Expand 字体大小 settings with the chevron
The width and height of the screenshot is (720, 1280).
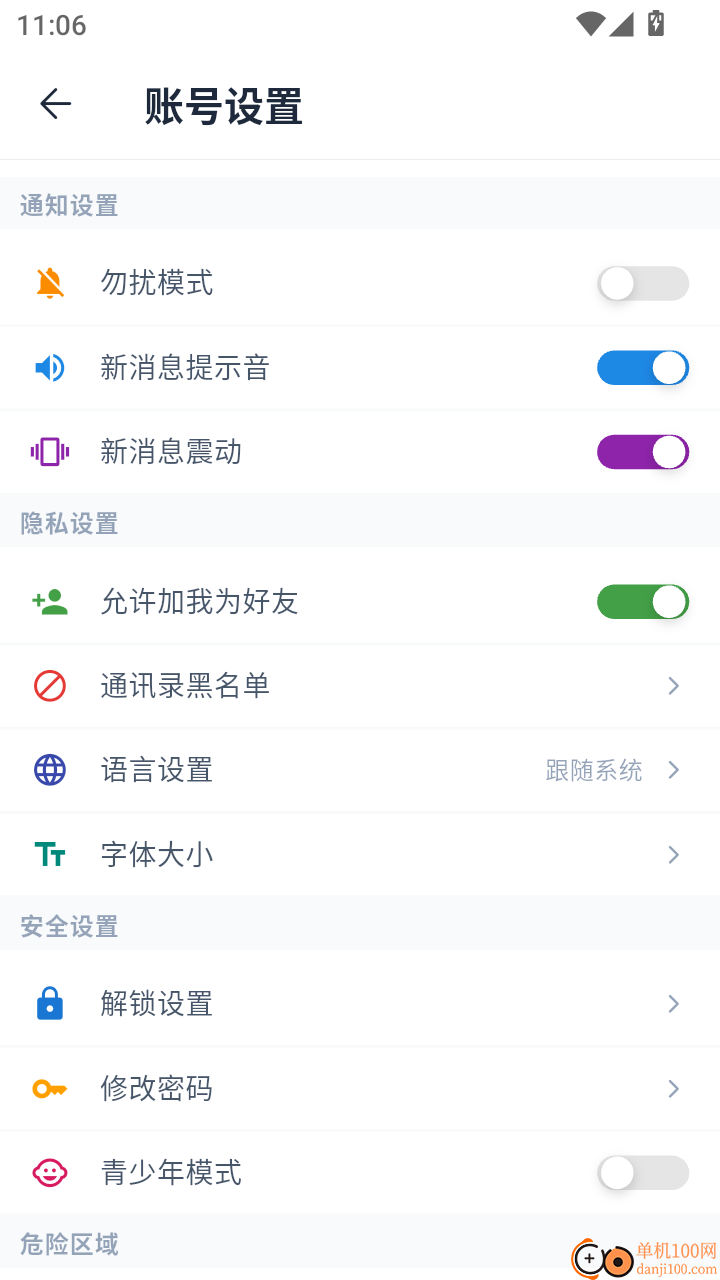tap(672, 855)
